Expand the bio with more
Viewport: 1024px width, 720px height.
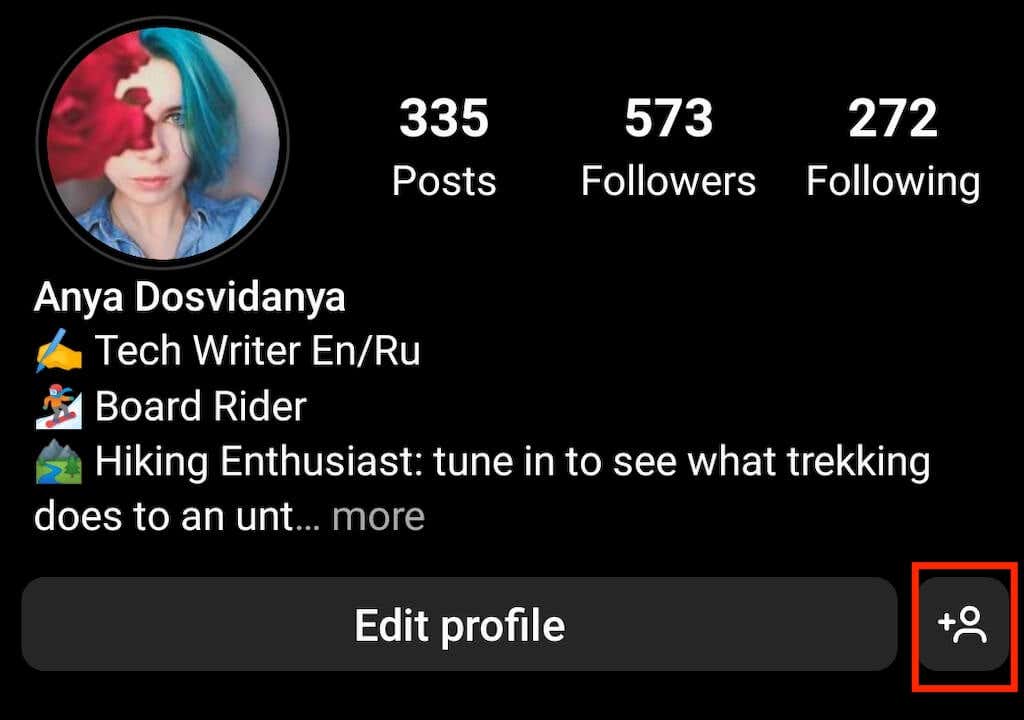coord(378,516)
